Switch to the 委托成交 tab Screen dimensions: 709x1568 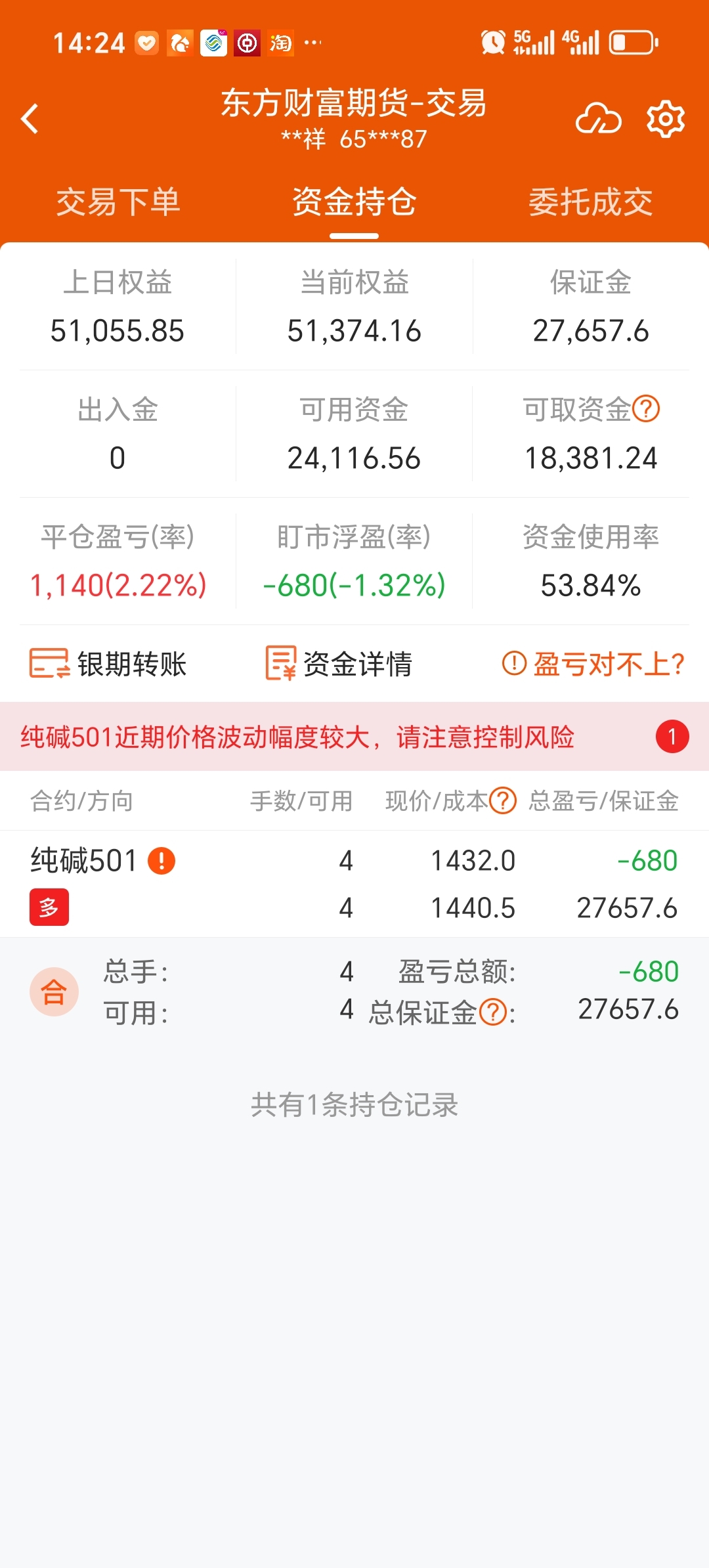[591, 202]
